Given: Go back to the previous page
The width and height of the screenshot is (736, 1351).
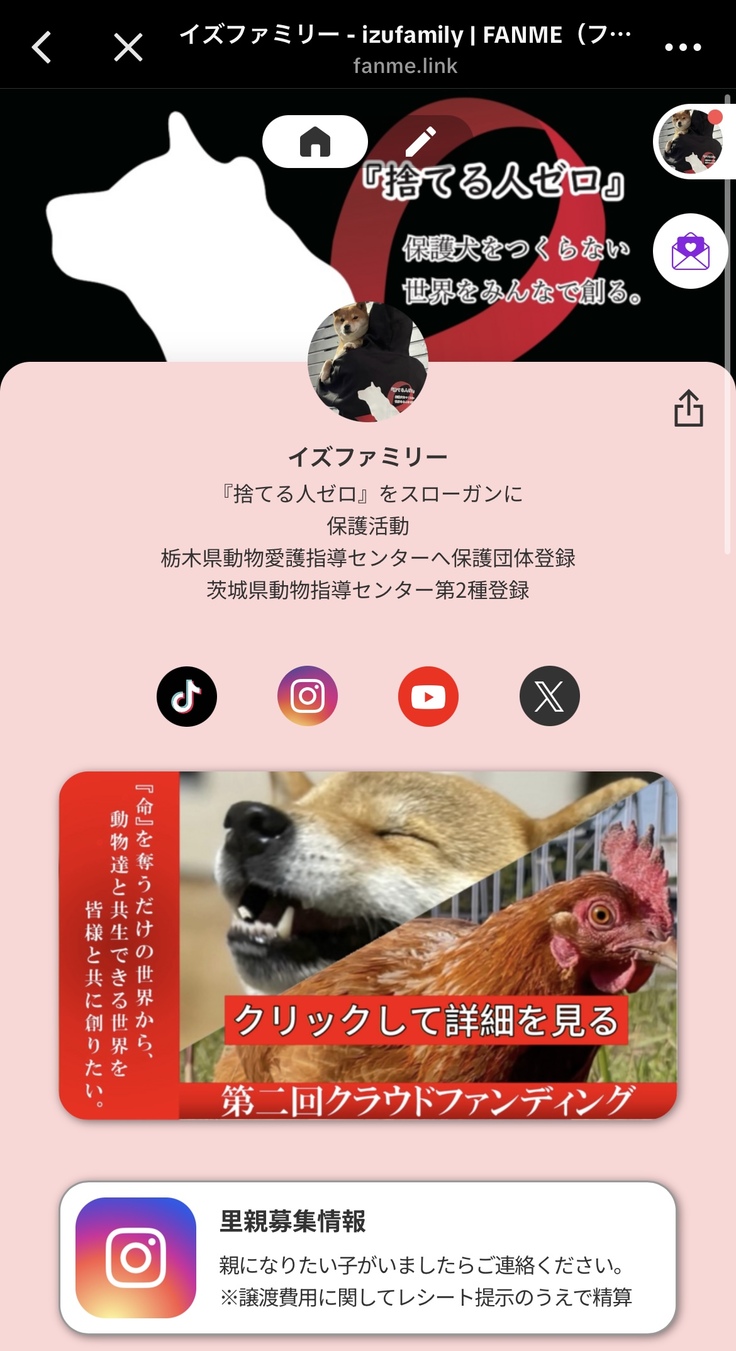Looking at the screenshot, I should tap(41, 47).
